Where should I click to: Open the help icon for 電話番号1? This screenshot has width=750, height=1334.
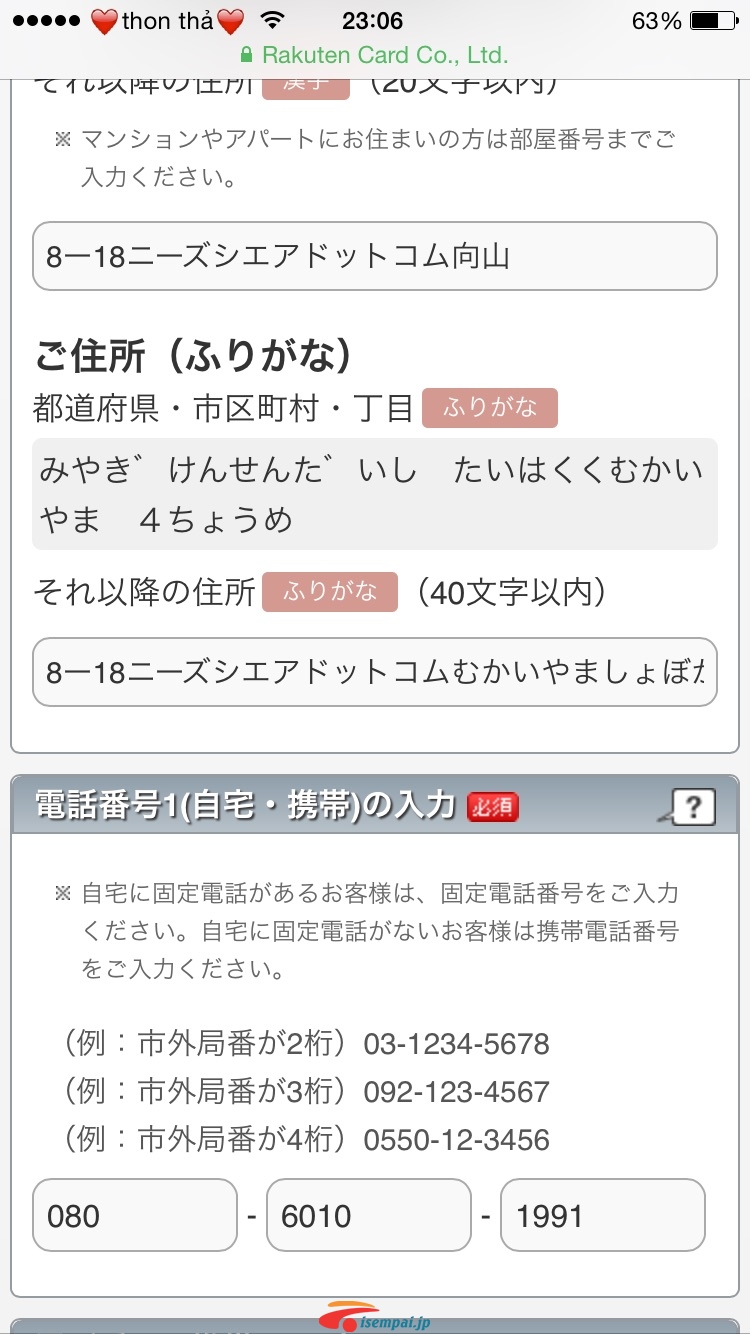(x=692, y=806)
